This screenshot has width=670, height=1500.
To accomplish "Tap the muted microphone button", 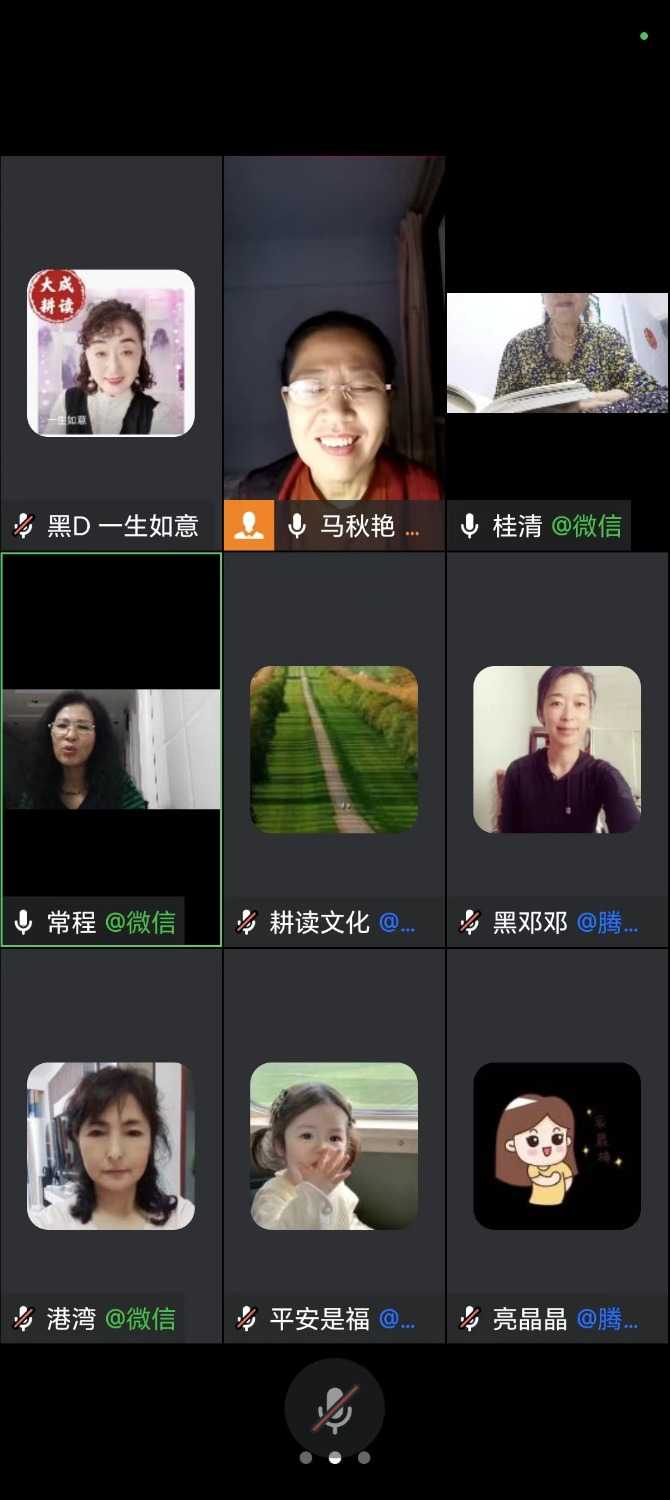I will (334, 1408).
